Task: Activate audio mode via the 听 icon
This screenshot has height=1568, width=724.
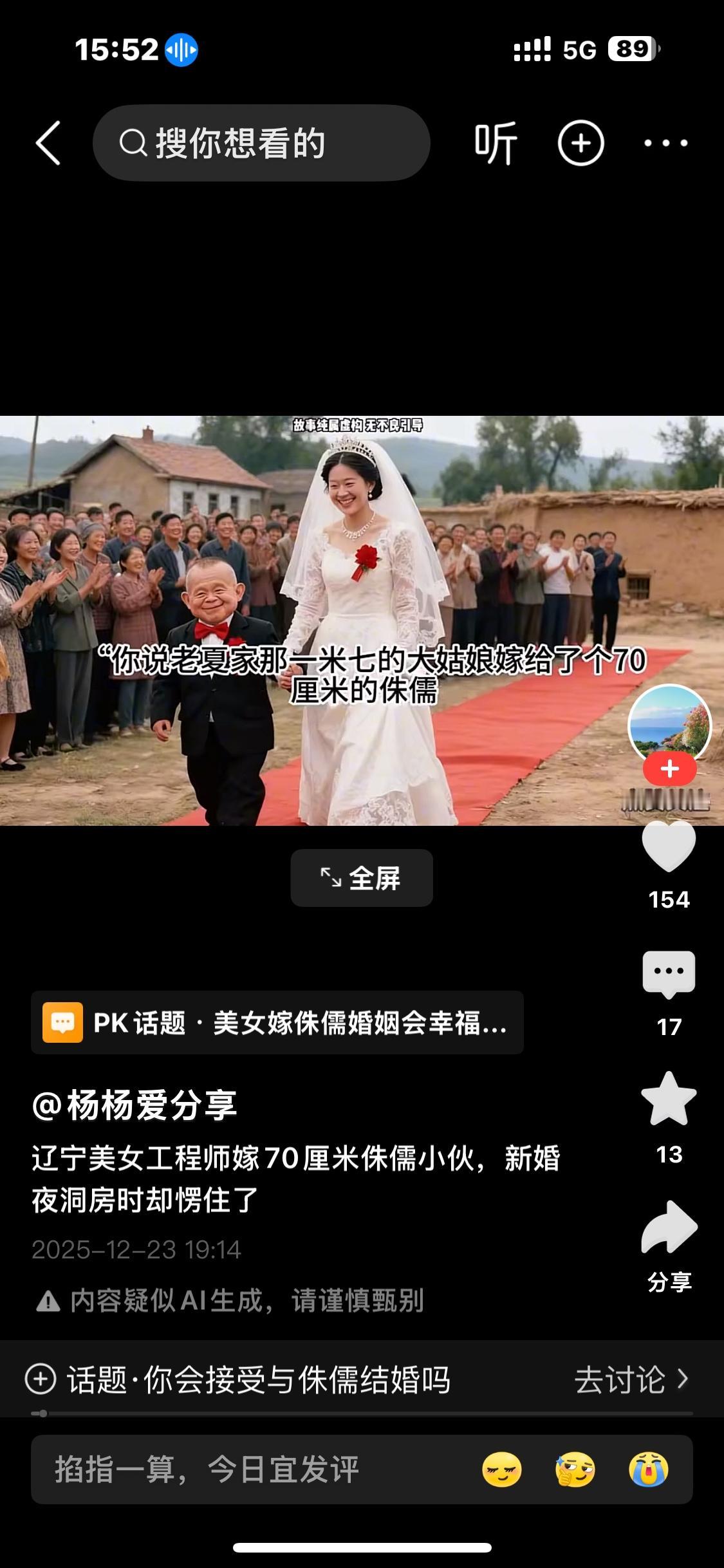Action: coord(496,142)
